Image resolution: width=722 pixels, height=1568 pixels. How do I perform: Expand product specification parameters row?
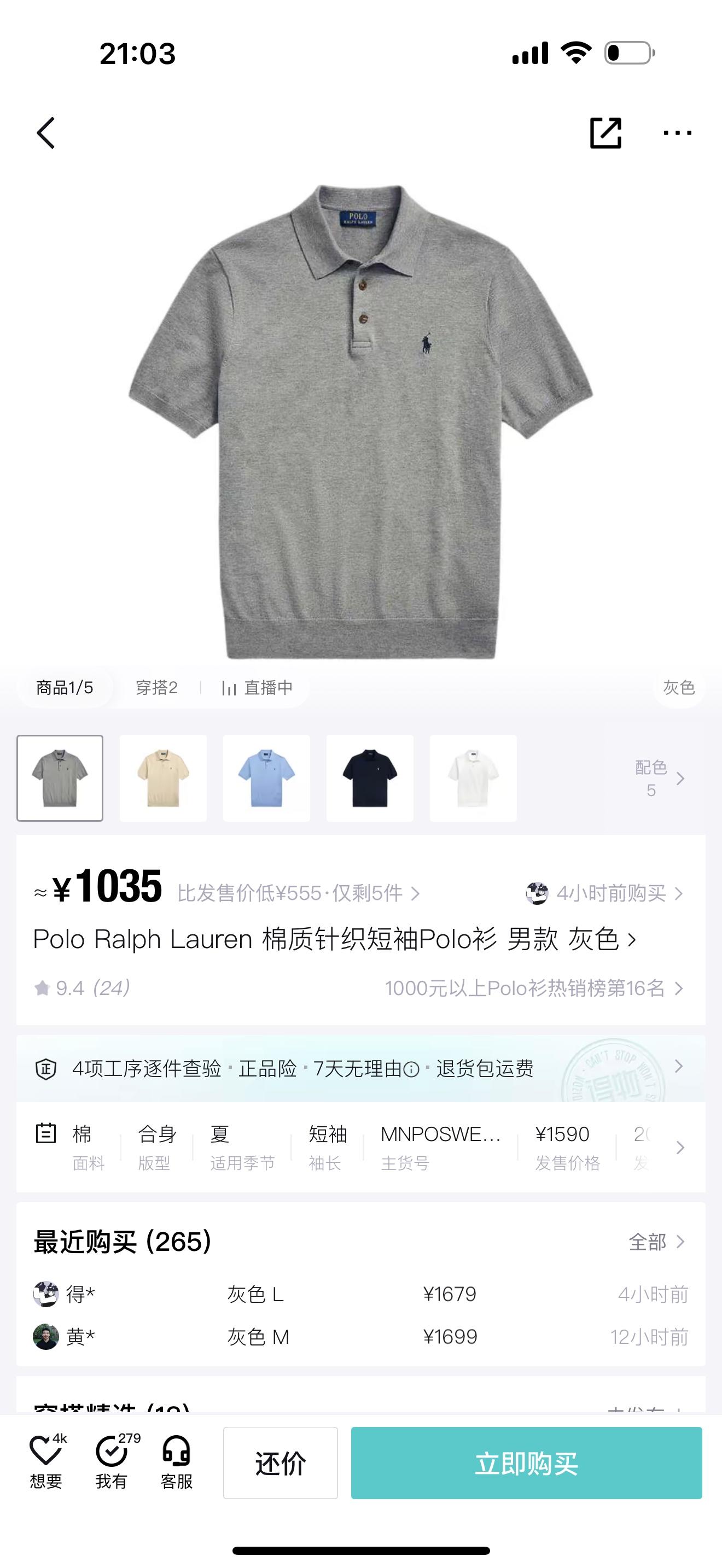679,1148
